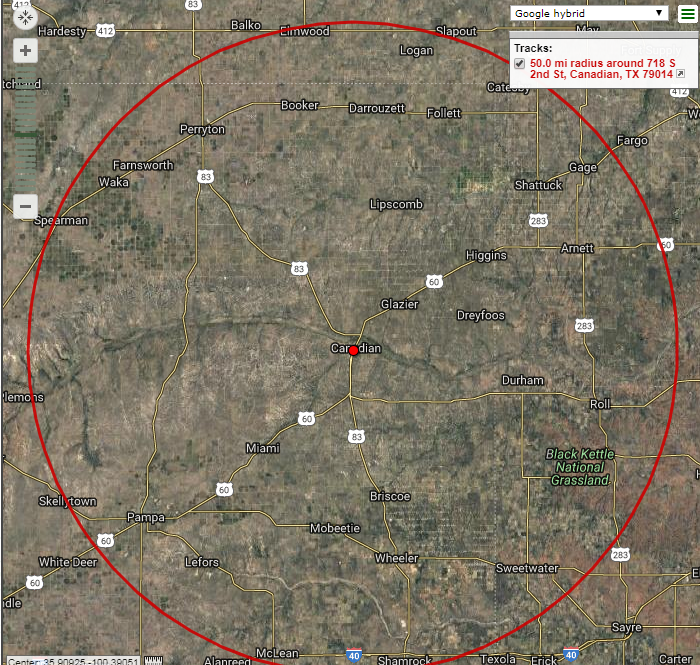Open the small arrow icon beside the track name
This screenshot has height=665, width=700.
681,74
